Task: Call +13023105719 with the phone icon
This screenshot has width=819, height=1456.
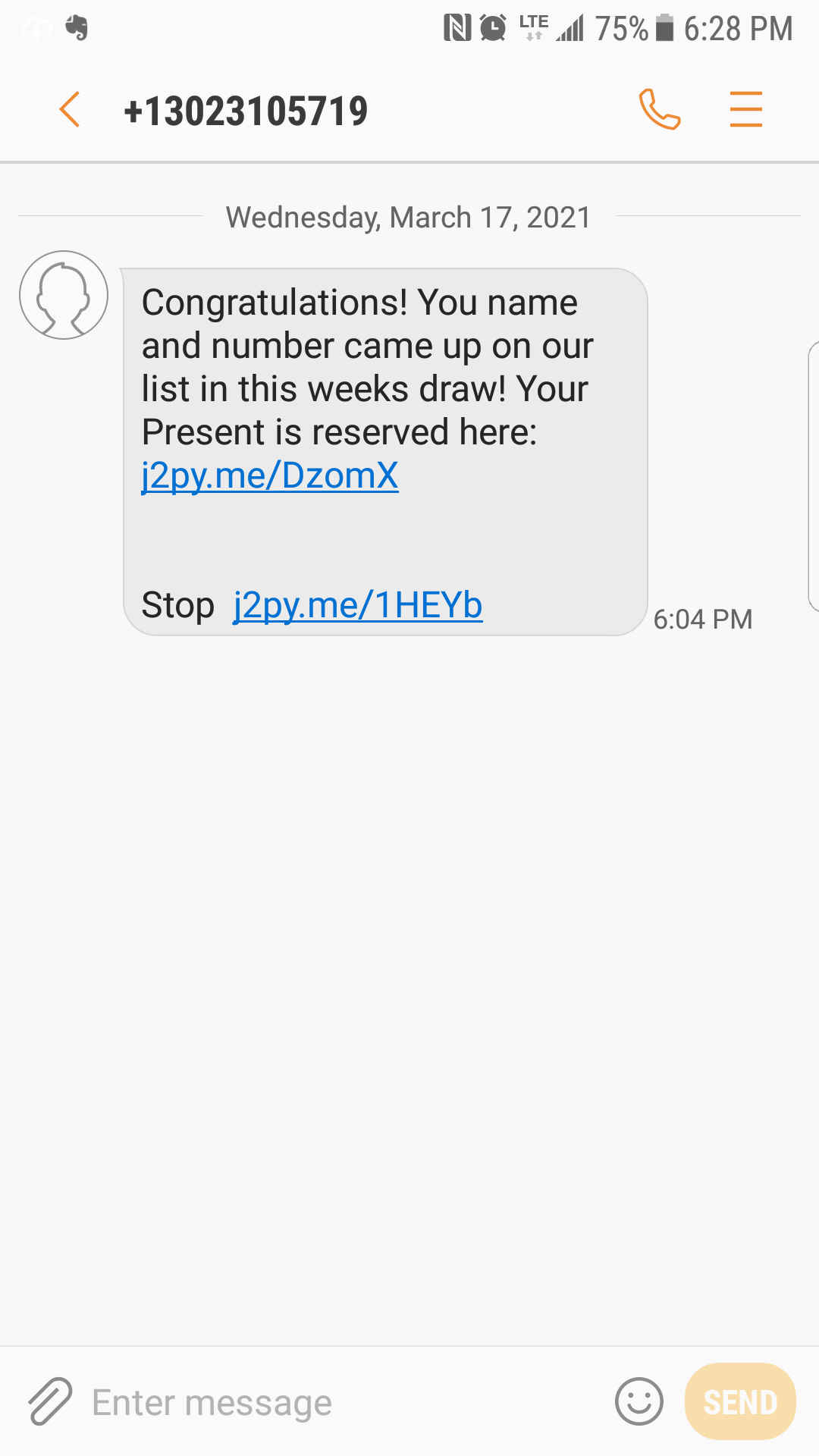Action: tap(659, 110)
